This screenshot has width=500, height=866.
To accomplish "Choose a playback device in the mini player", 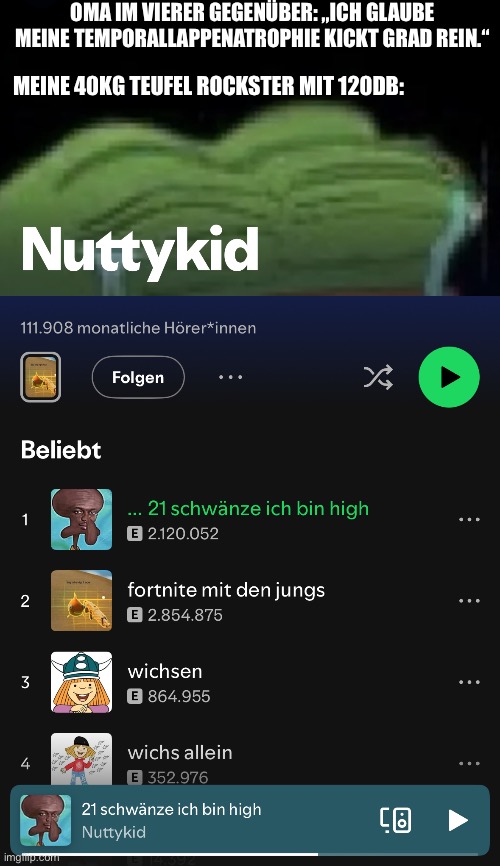I will click(396, 820).
